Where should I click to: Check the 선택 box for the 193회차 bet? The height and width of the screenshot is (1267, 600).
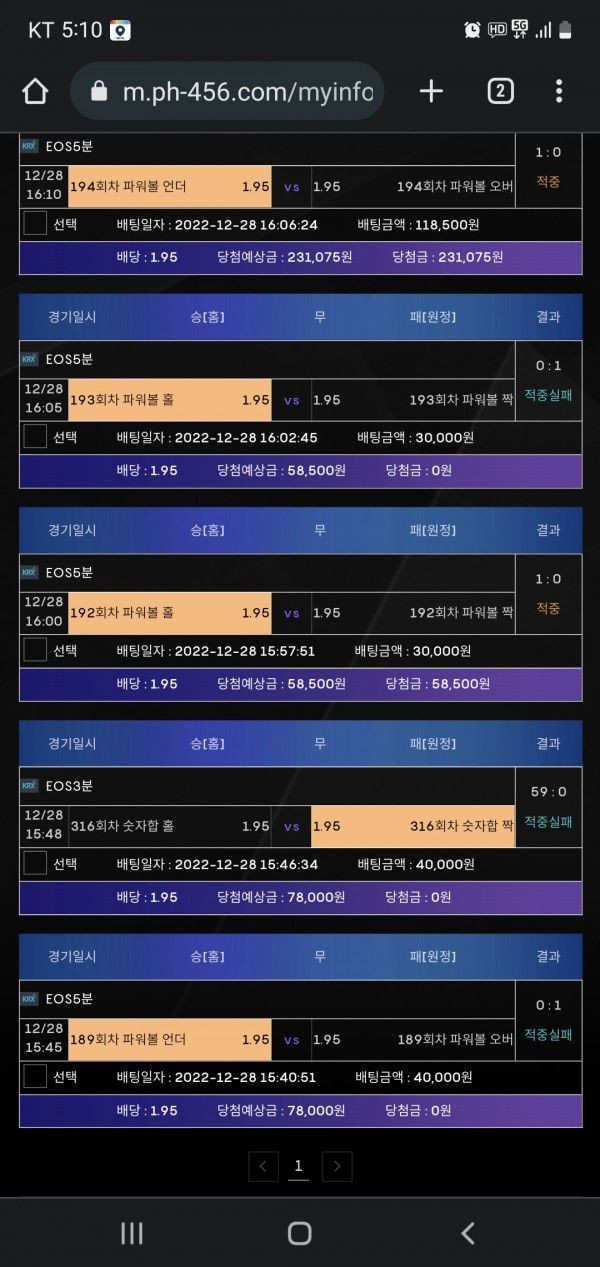(35, 437)
